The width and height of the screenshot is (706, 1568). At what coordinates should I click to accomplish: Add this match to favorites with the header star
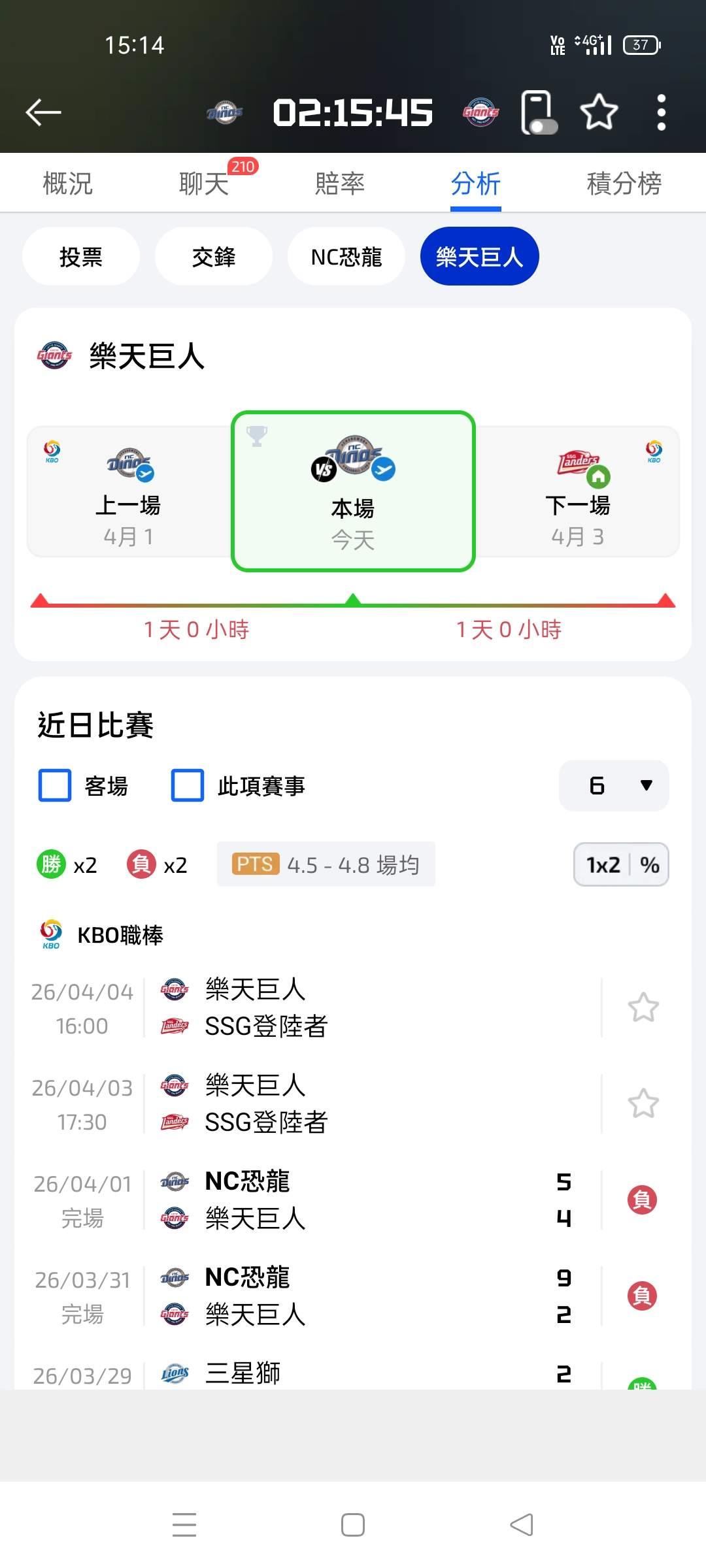[599, 112]
